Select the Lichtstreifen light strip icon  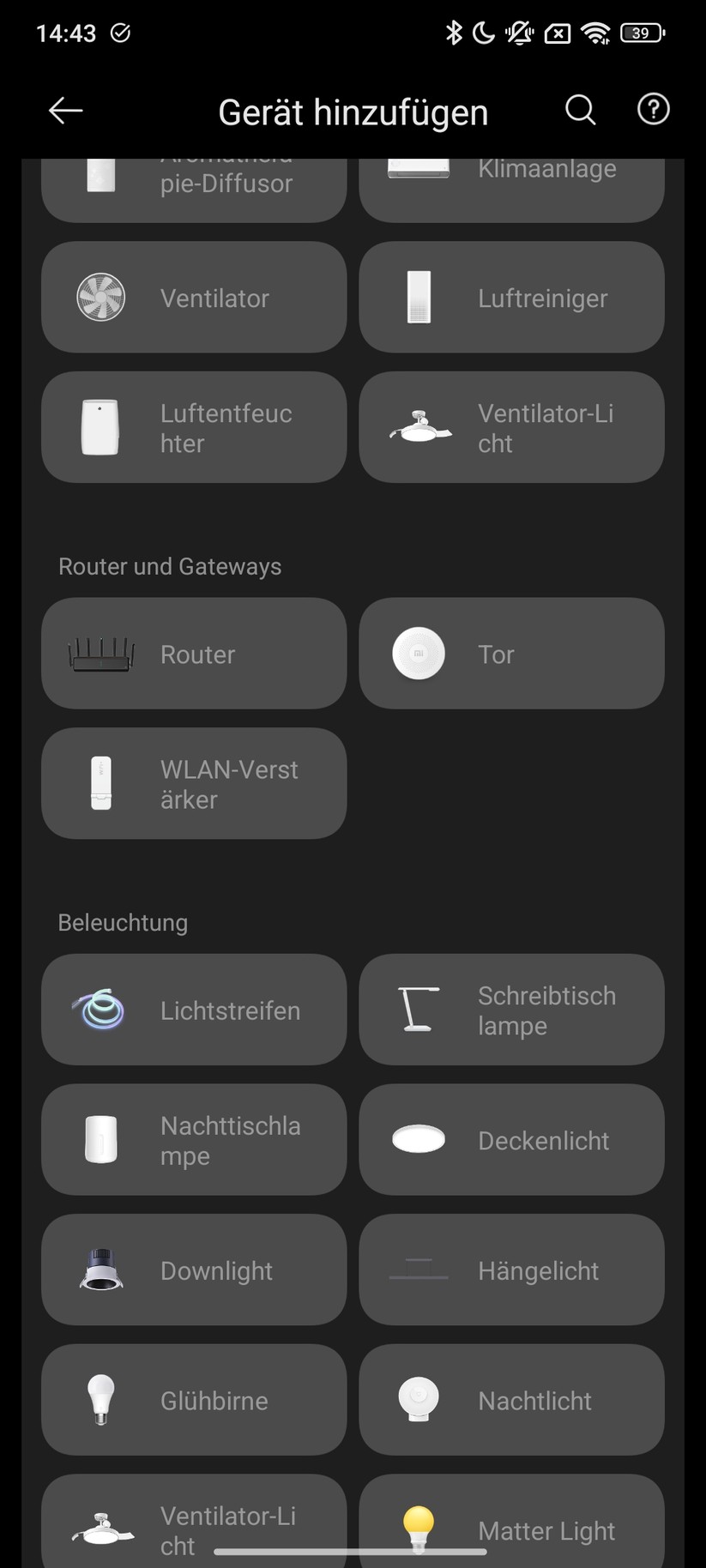pyautogui.click(x=101, y=1010)
